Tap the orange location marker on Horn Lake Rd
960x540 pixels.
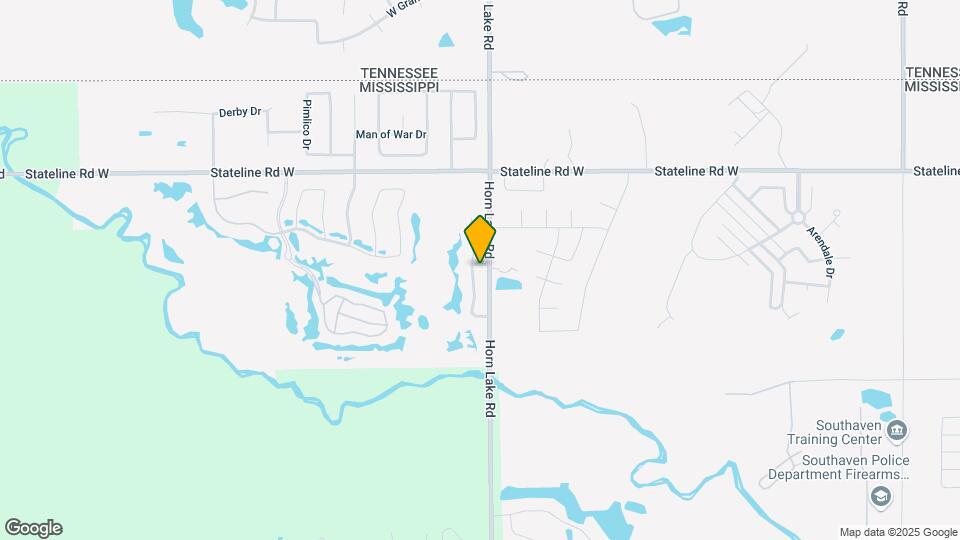point(481,238)
